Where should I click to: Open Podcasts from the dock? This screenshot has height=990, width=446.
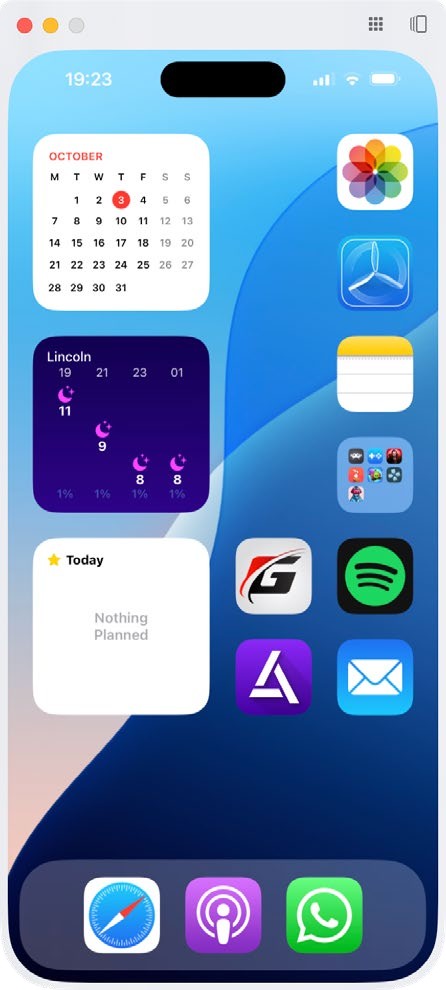click(x=223, y=915)
